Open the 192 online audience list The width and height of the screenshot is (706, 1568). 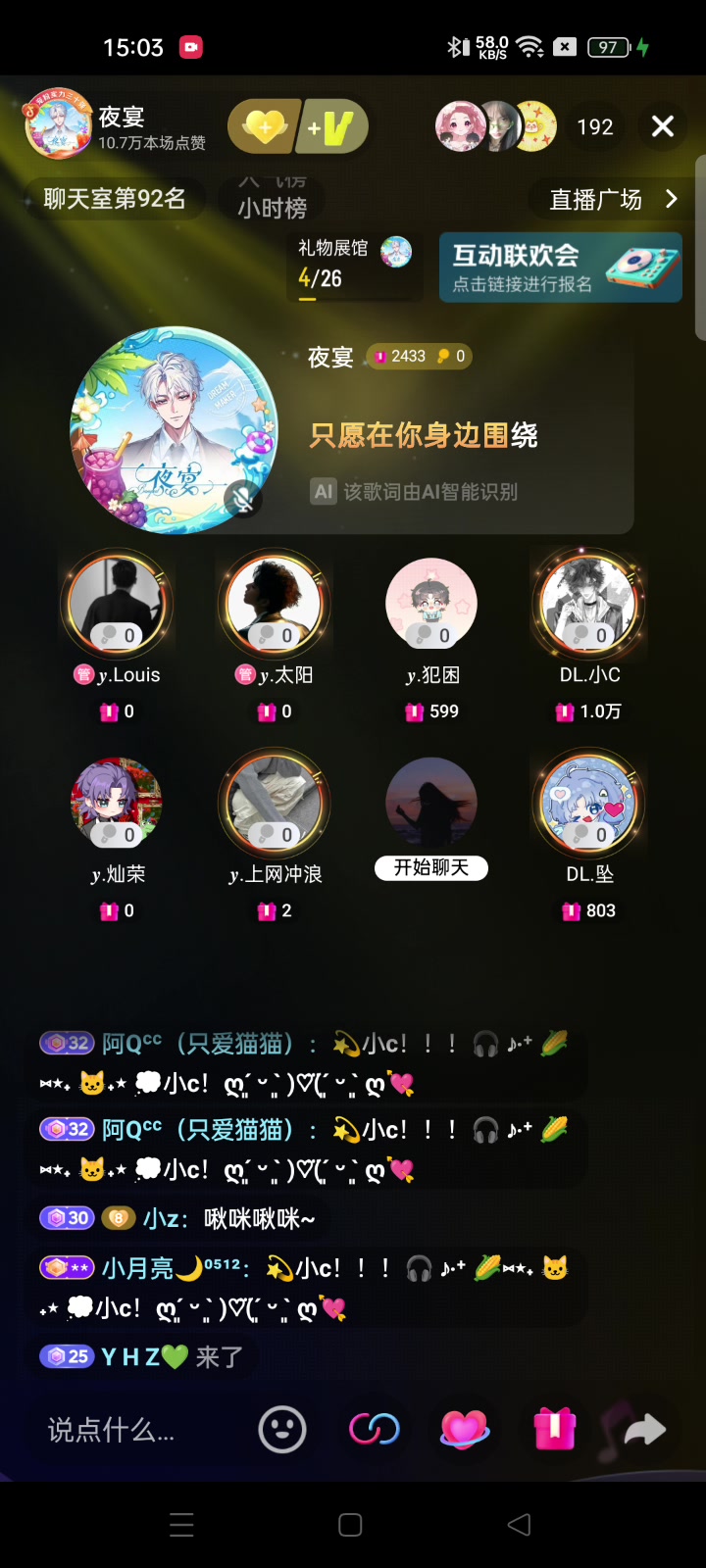(x=594, y=127)
